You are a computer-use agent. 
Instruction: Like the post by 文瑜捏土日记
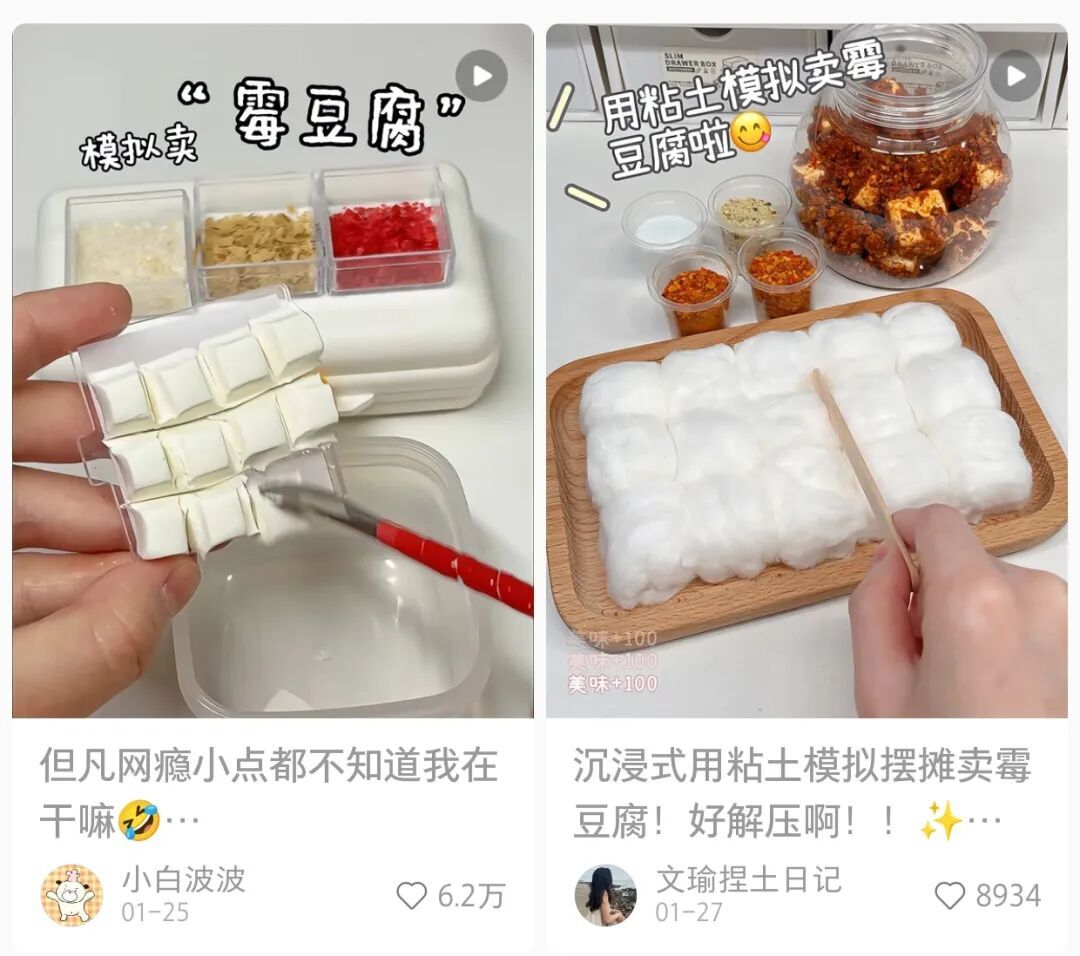coord(949,895)
